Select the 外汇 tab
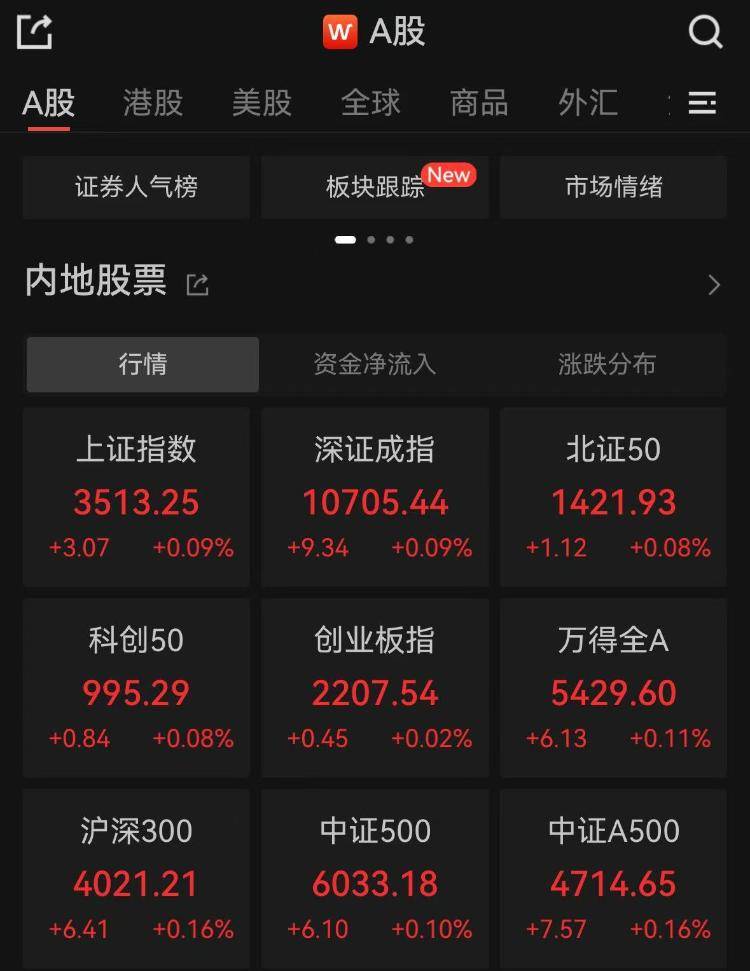Image resolution: width=750 pixels, height=971 pixels. 588,103
